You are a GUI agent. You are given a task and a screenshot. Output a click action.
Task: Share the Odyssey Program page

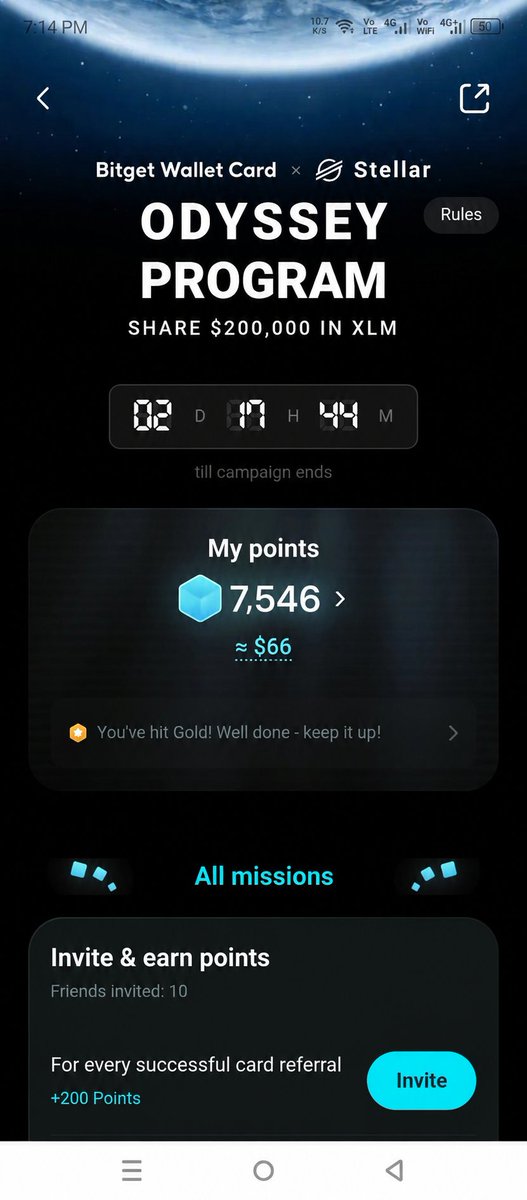point(474,98)
